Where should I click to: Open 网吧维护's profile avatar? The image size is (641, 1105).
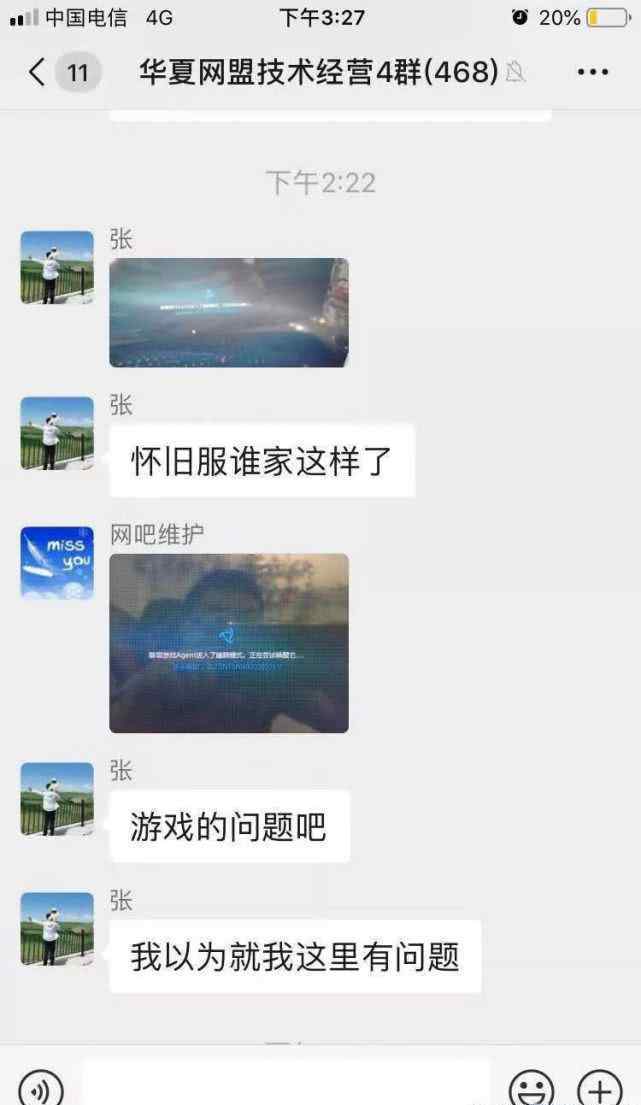click(57, 563)
